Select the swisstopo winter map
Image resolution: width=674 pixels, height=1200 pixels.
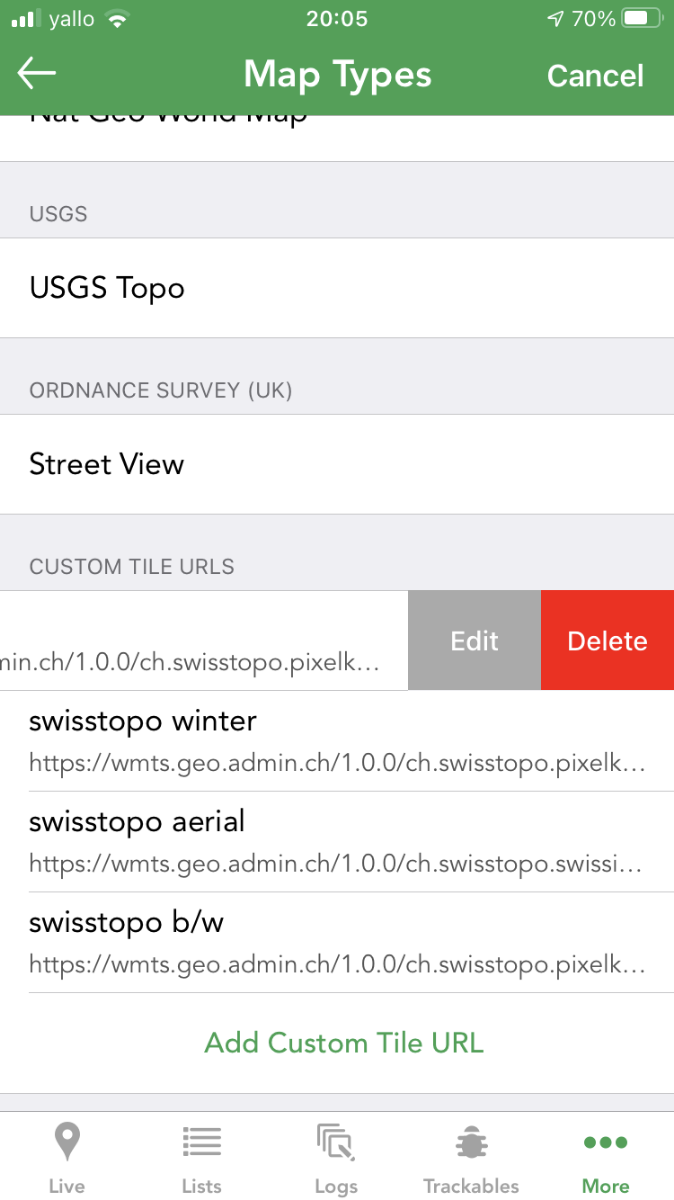pyautogui.click(x=337, y=741)
